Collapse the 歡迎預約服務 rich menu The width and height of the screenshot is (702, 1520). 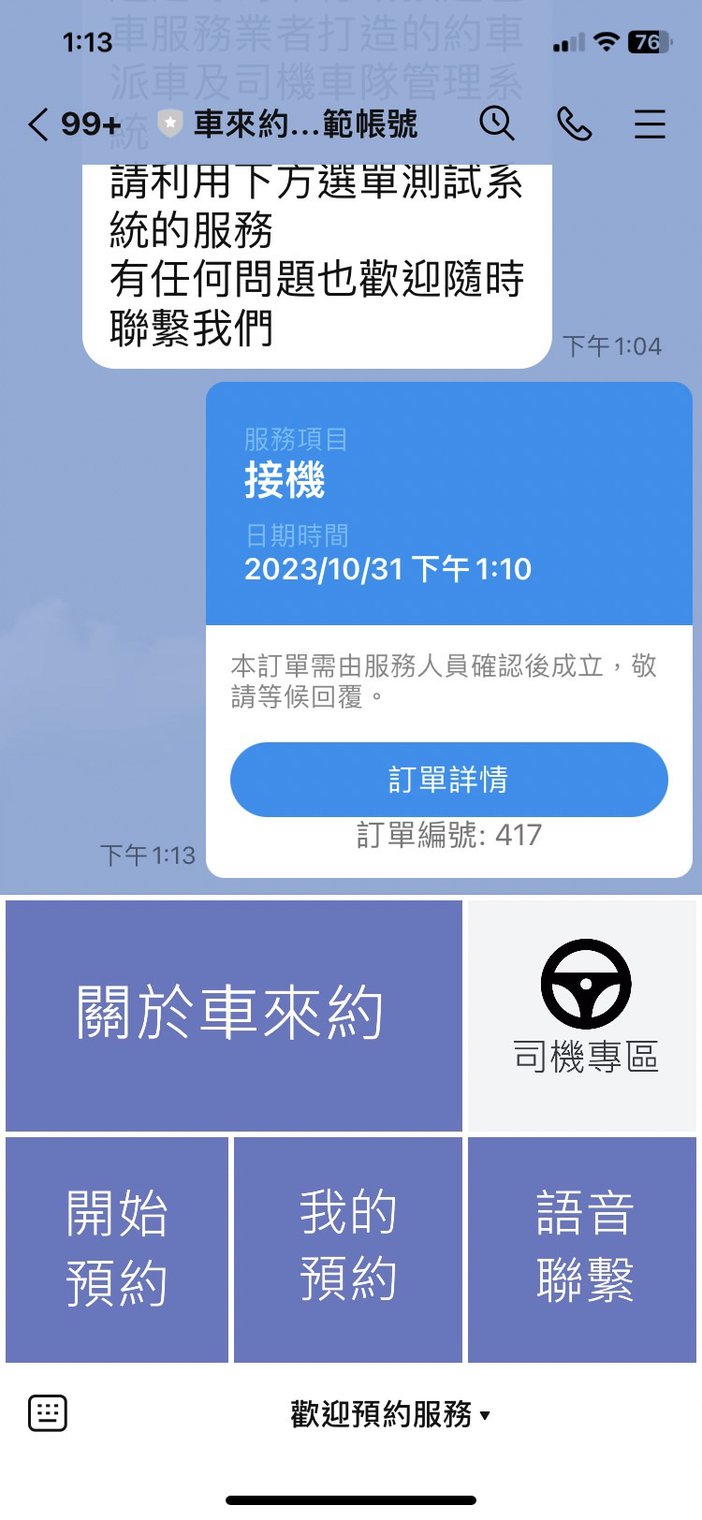[391, 1414]
